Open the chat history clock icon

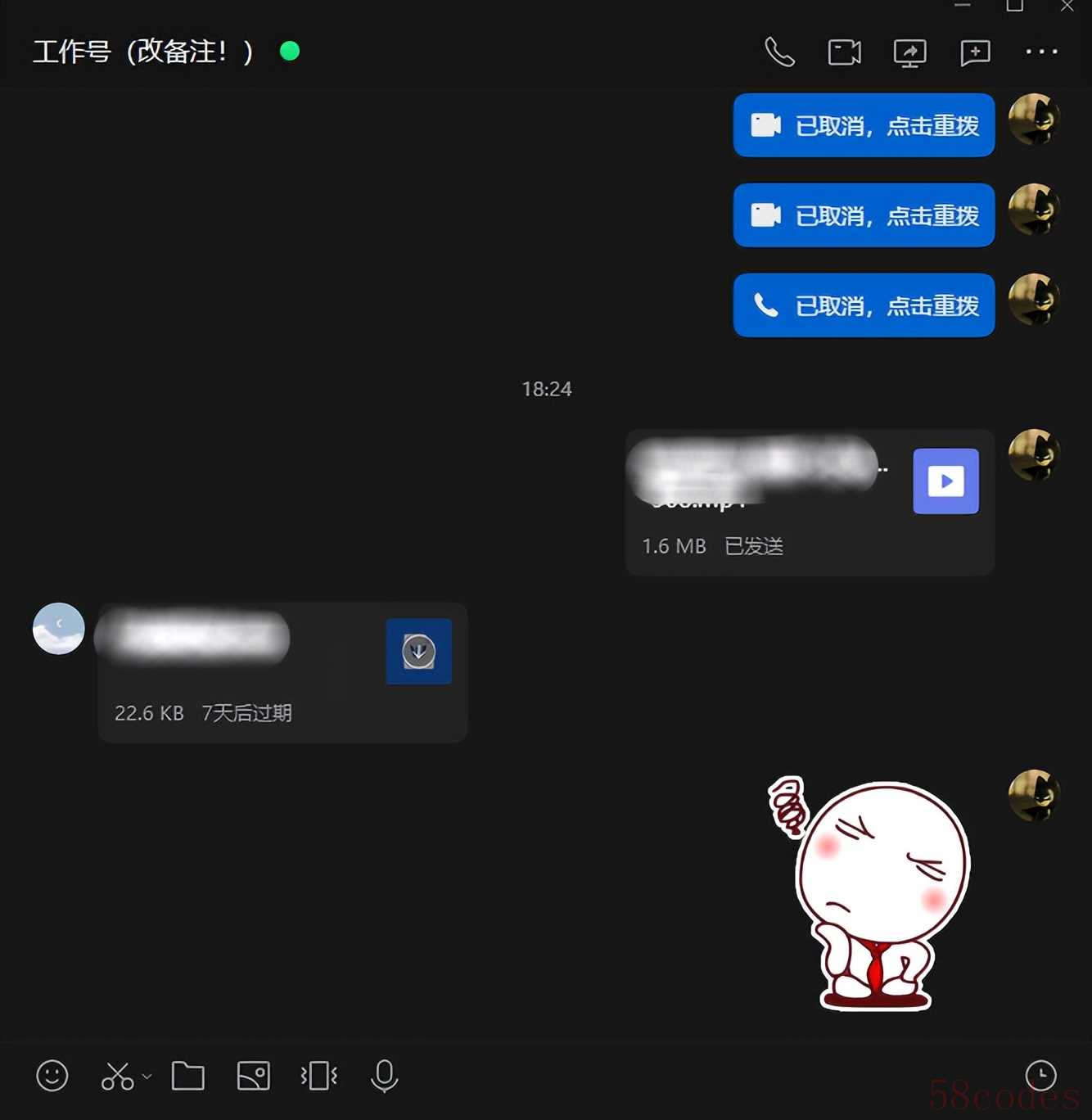[1040, 1075]
